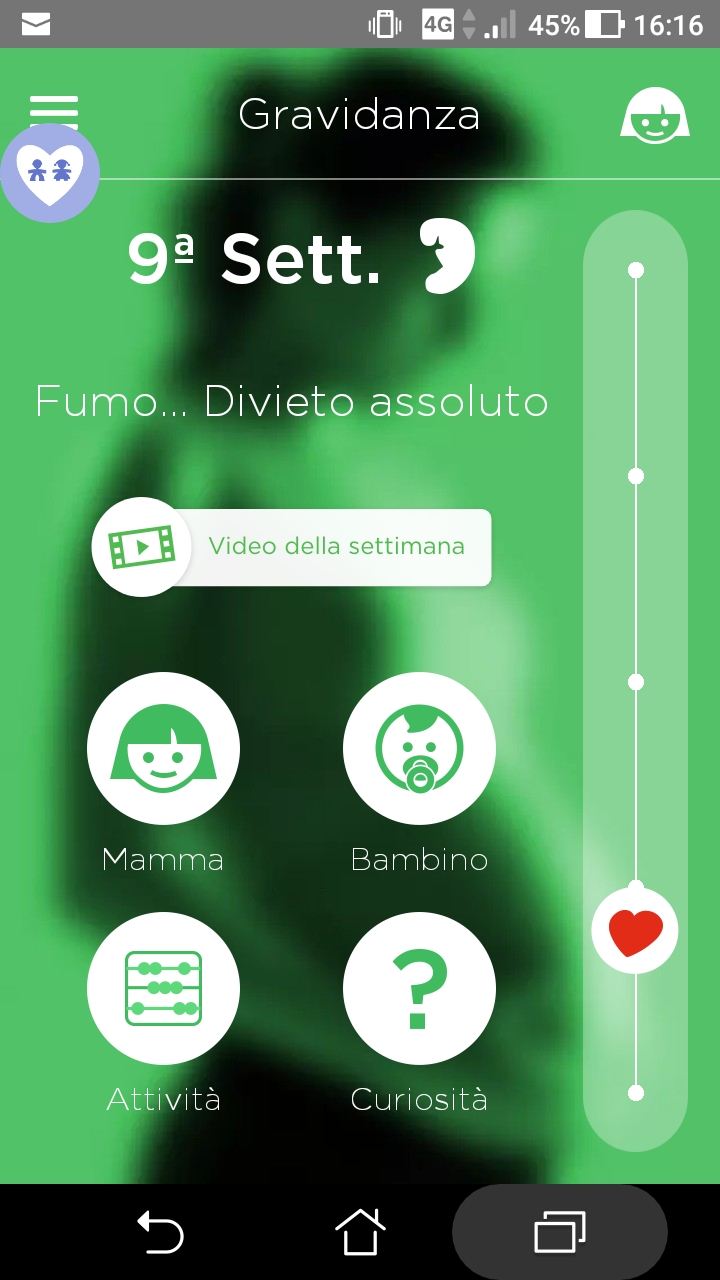720x1280 pixels.
Task: Open the hamburger drawer menu
Action: [x=54, y=108]
